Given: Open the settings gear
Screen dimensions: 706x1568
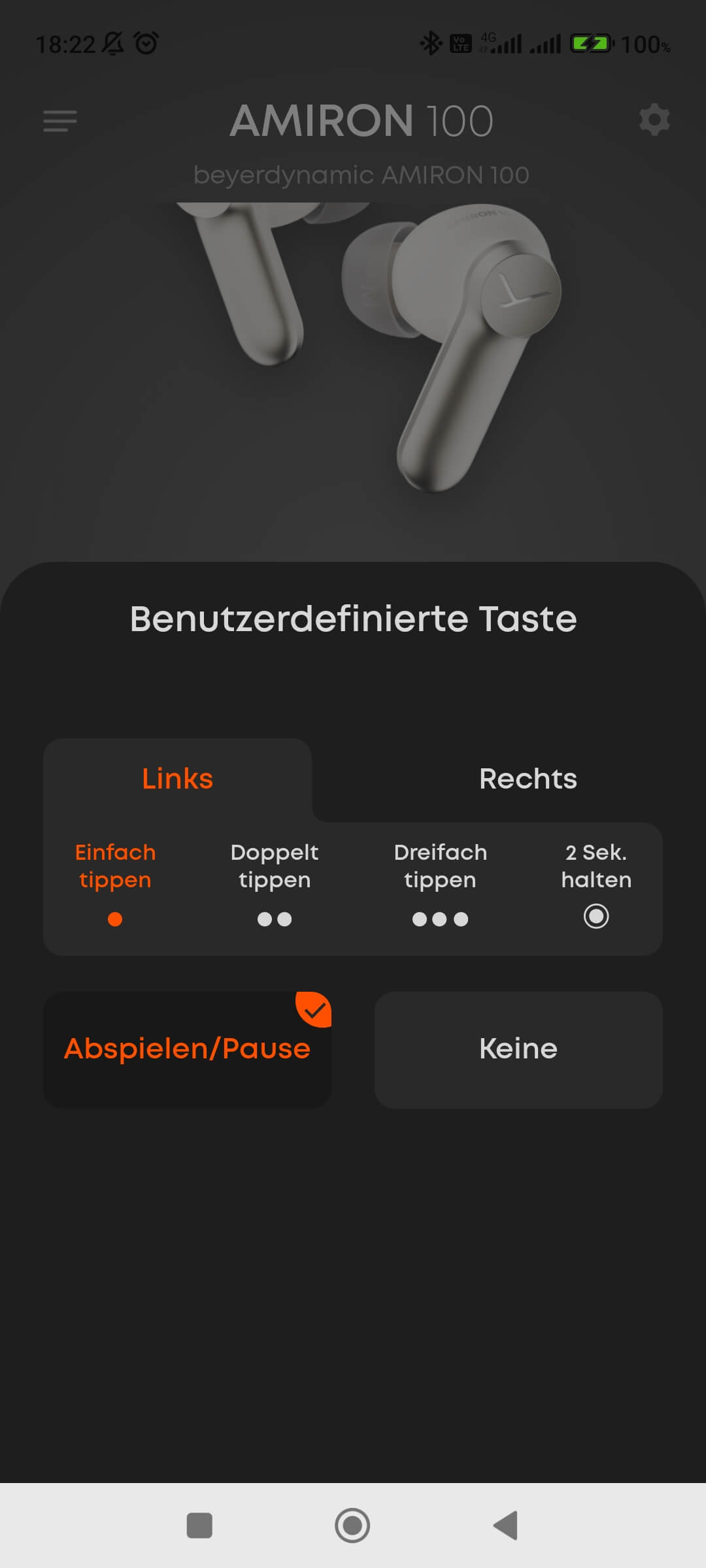Looking at the screenshot, I should point(654,120).
